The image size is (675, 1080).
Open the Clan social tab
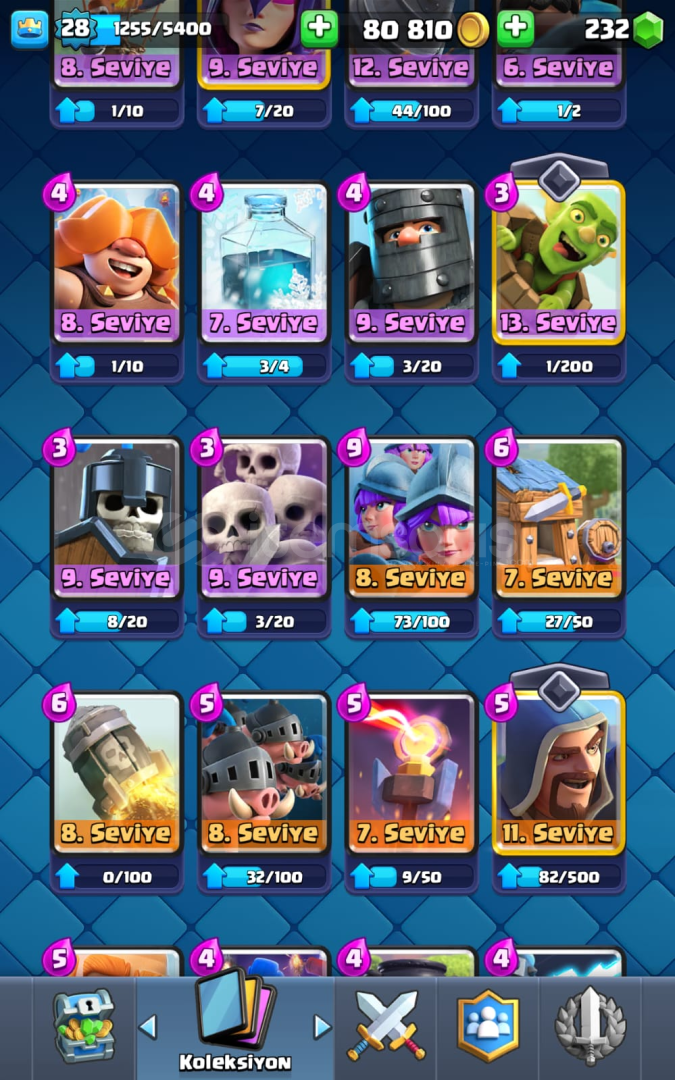coord(488,1025)
